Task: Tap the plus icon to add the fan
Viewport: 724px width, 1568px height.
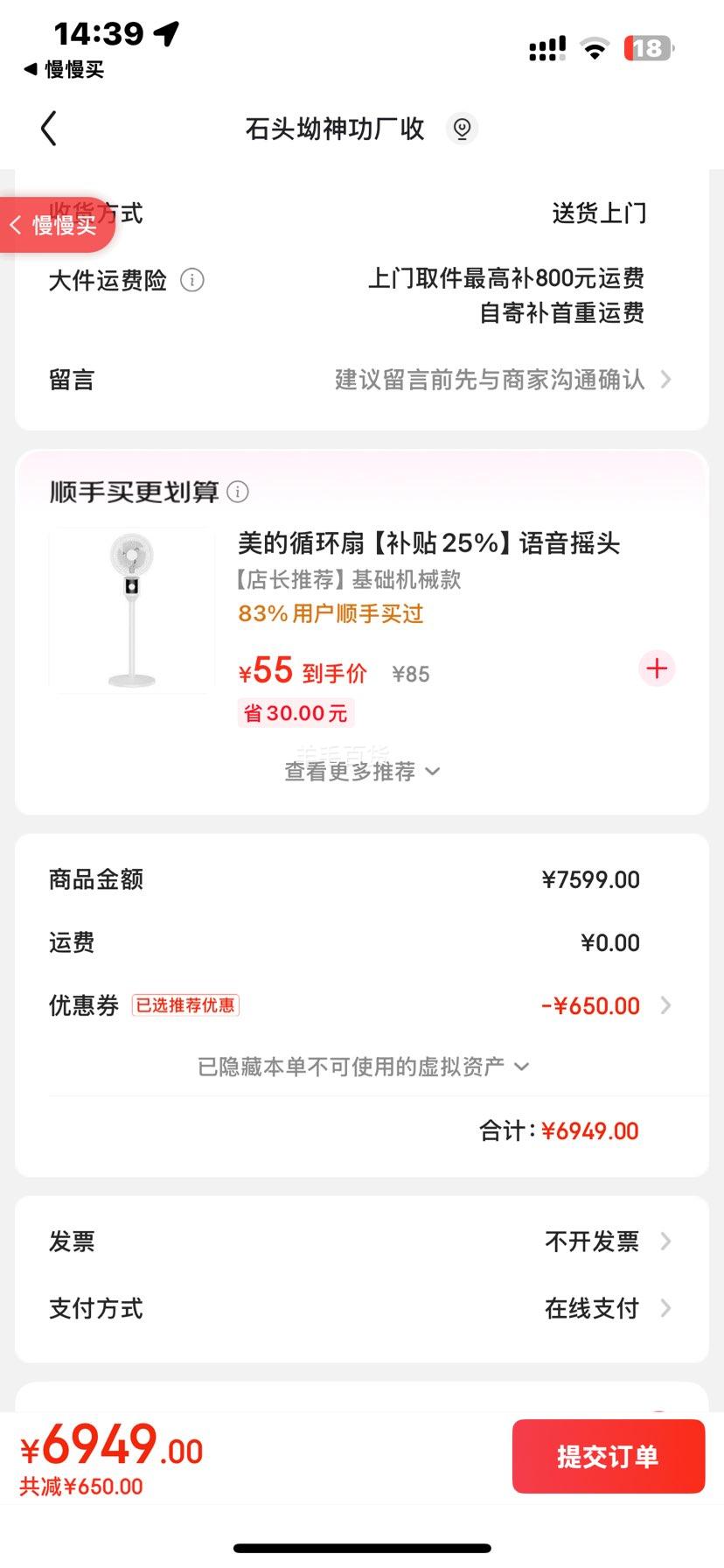Action: pyautogui.click(x=656, y=668)
